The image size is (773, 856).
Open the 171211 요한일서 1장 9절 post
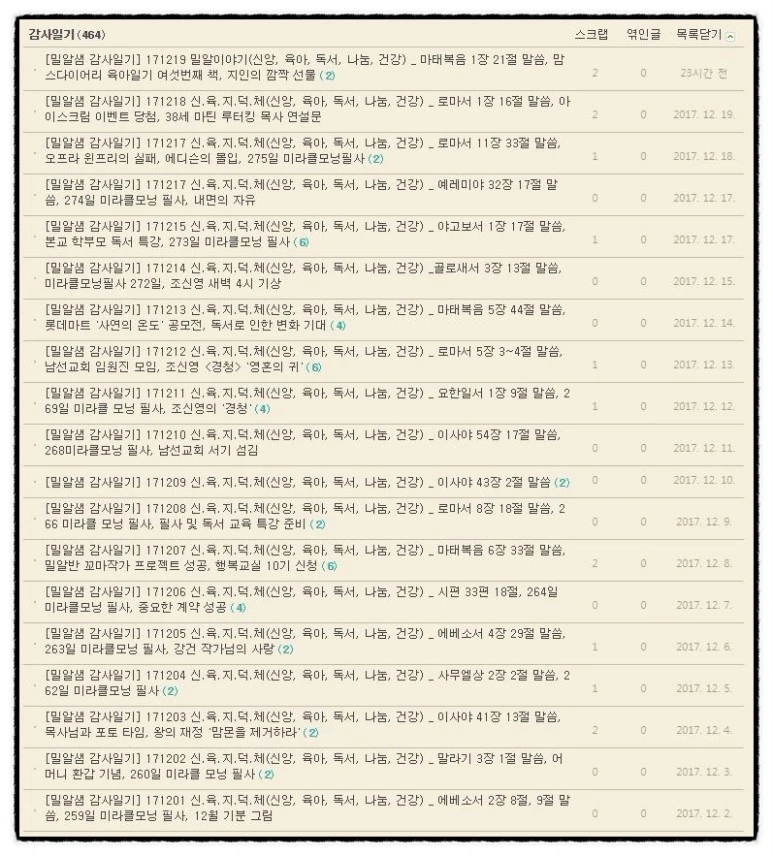click(x=307, y=401)
